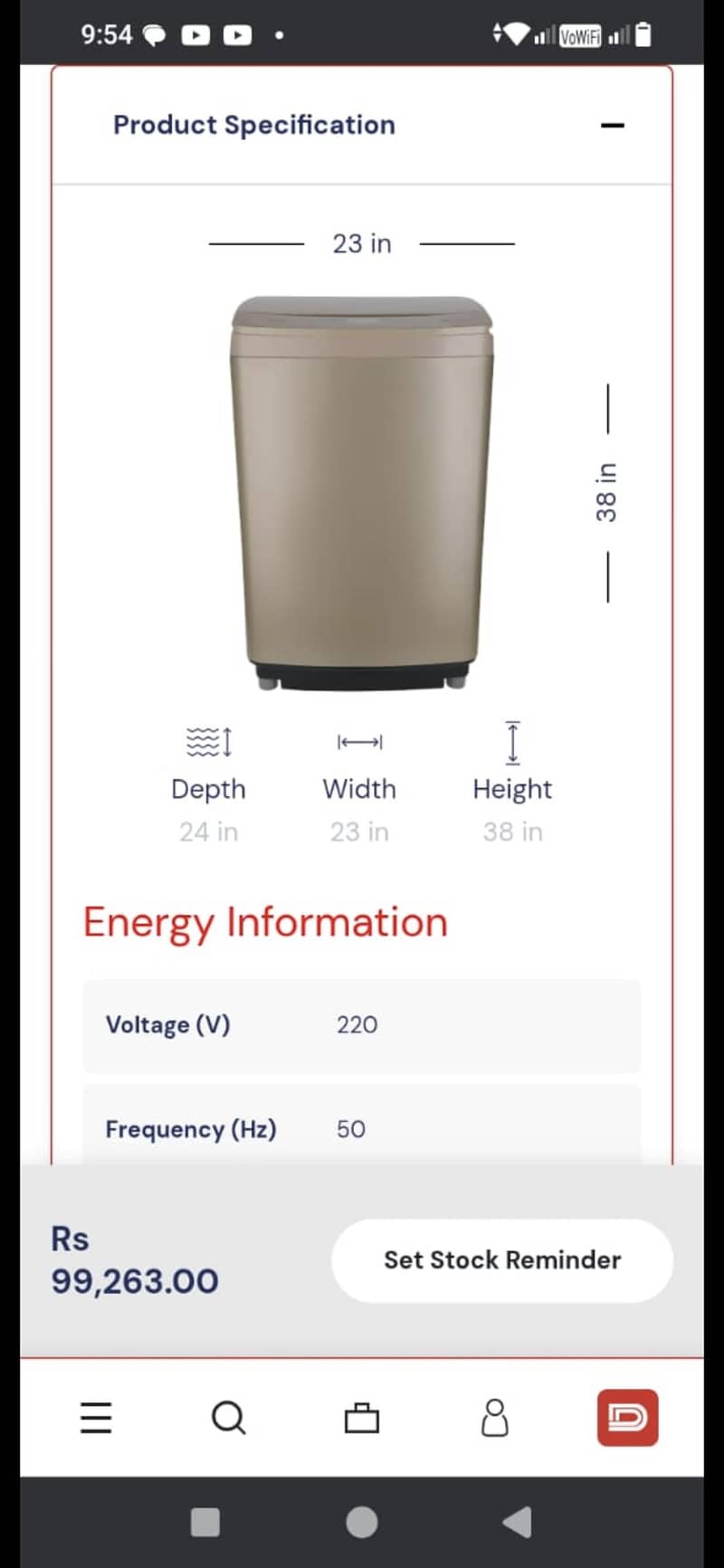Tap the Width dimension icon

coord(359,743)
